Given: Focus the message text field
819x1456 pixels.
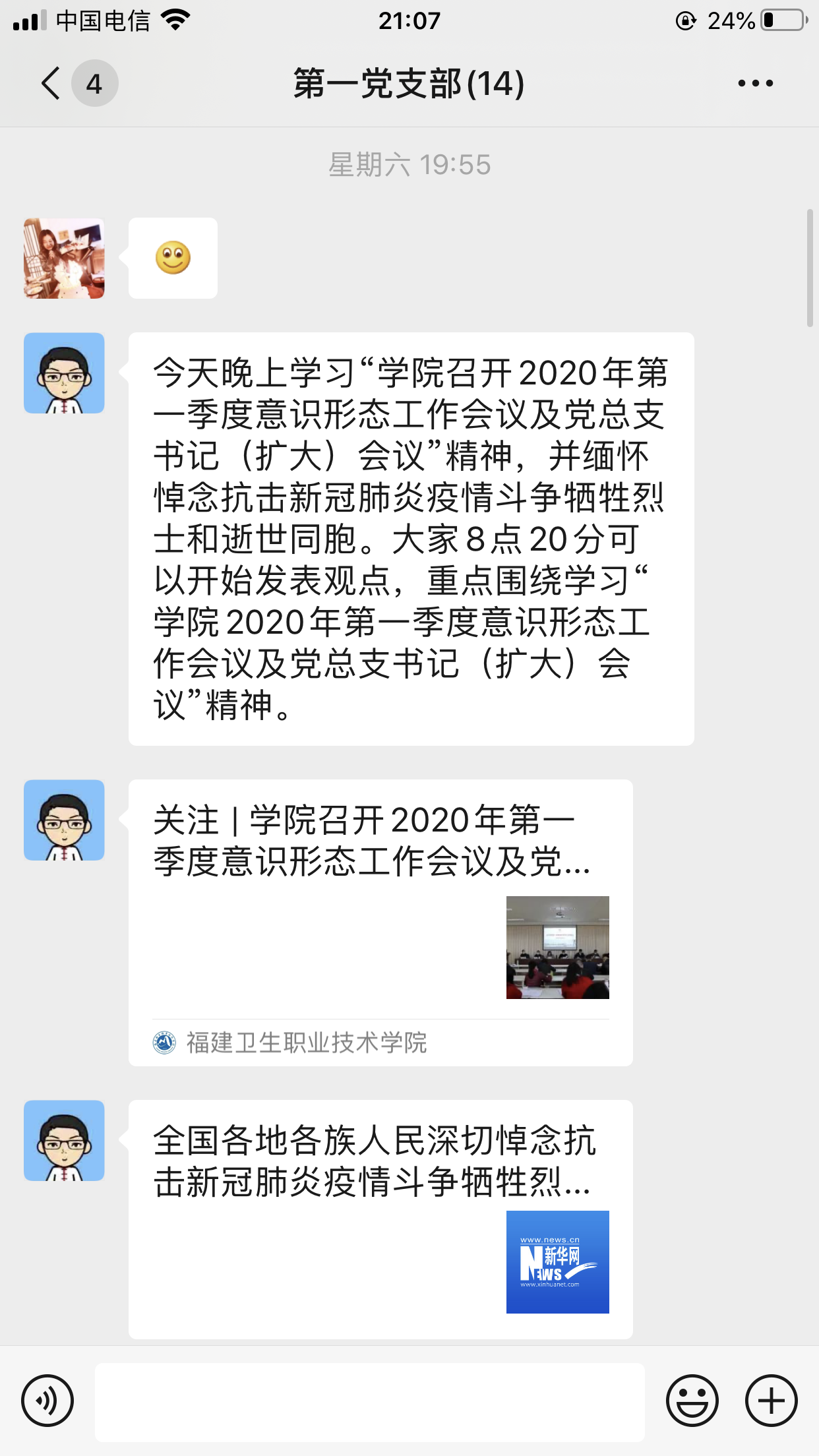Looking at the screenshot, I should (369, 1401).
